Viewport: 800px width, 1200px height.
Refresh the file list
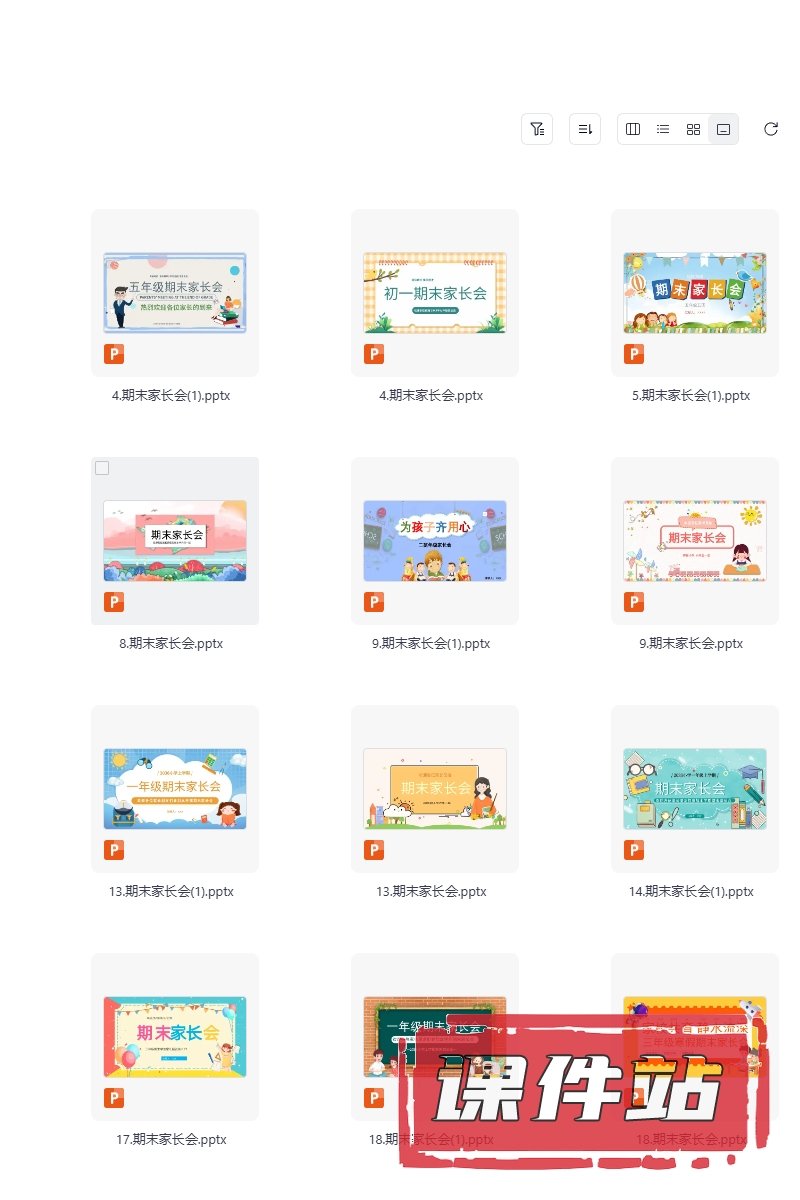pyautogui.click(x=771, y=129)
